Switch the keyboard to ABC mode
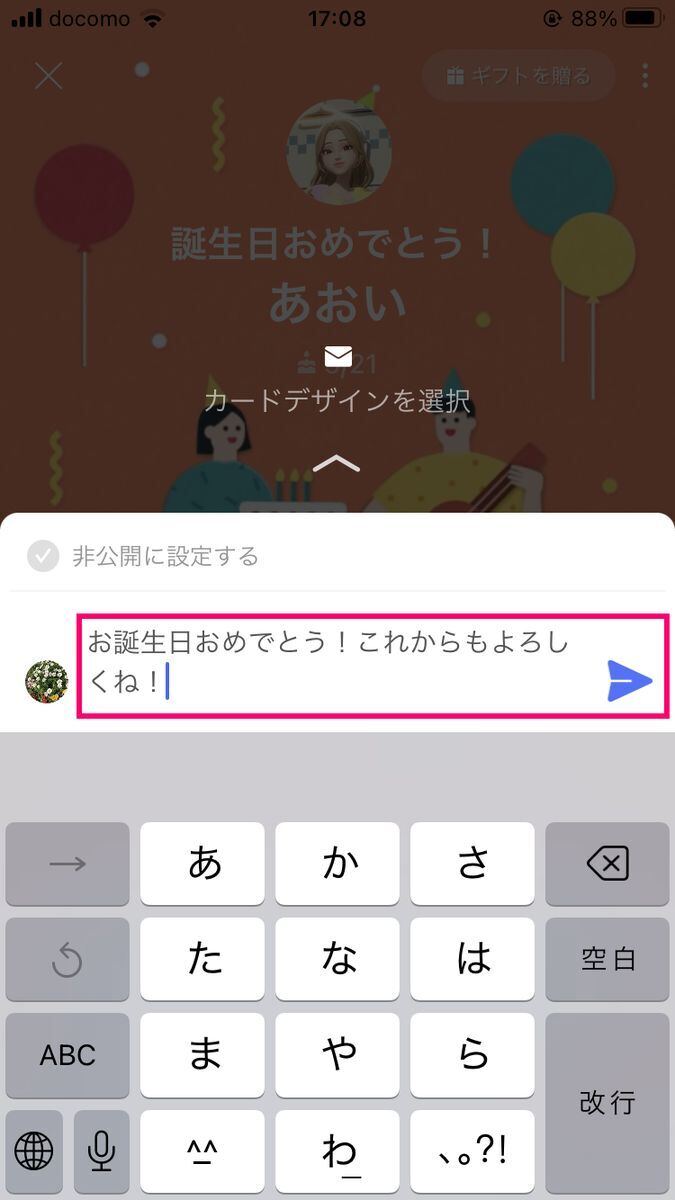The image size is (675, 1200). [68, 1055]
